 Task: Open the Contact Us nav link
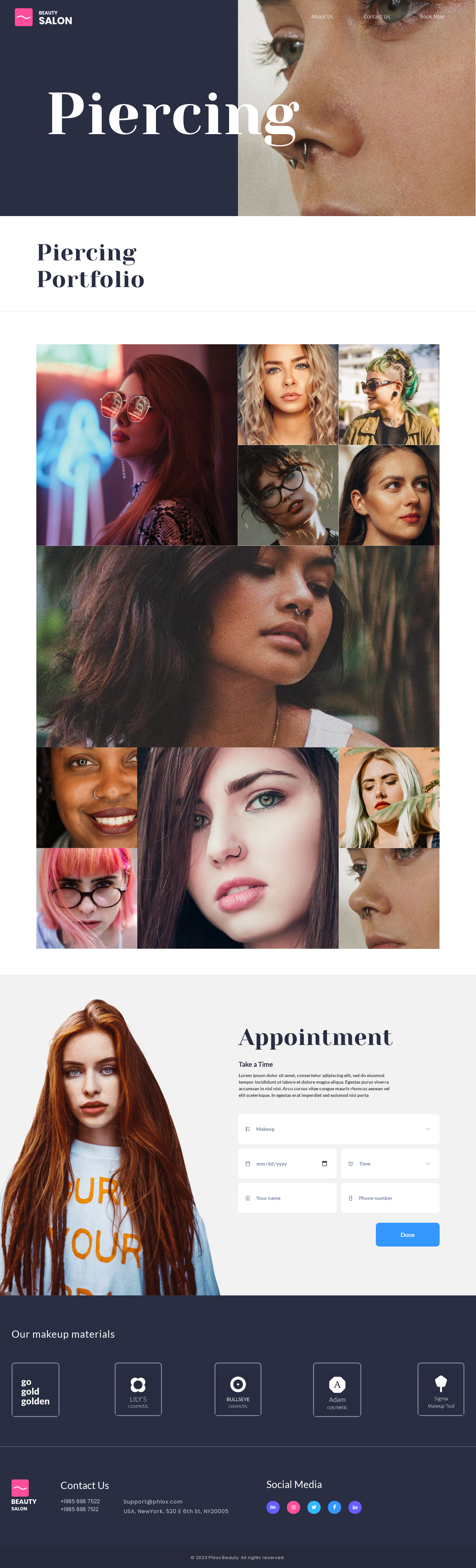376,17
